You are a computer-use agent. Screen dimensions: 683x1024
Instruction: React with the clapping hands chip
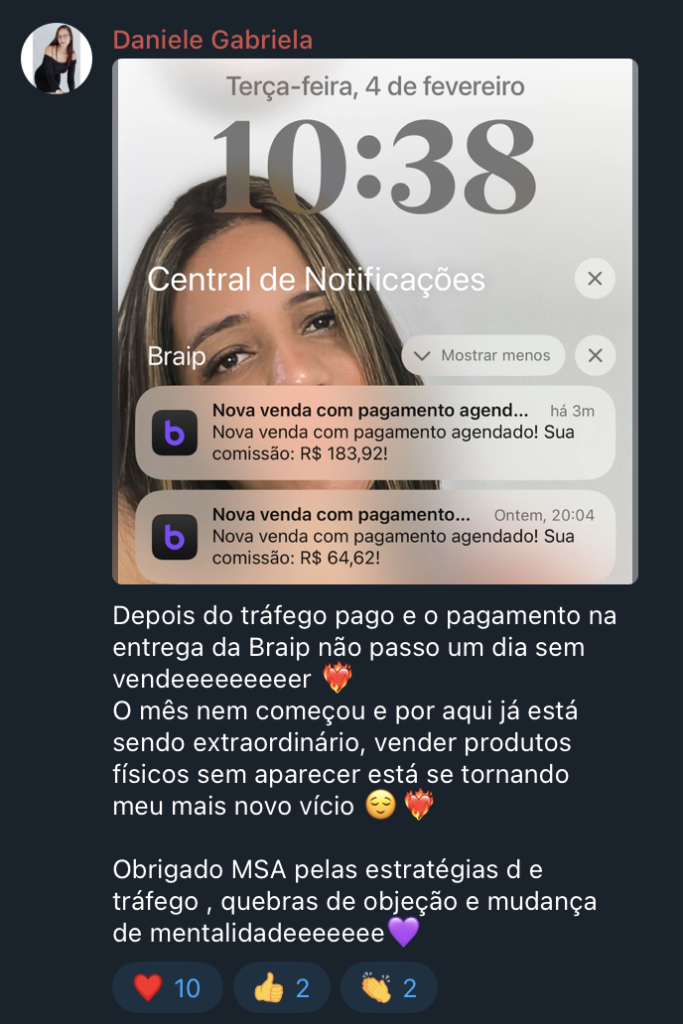click(x=388, y=989)
